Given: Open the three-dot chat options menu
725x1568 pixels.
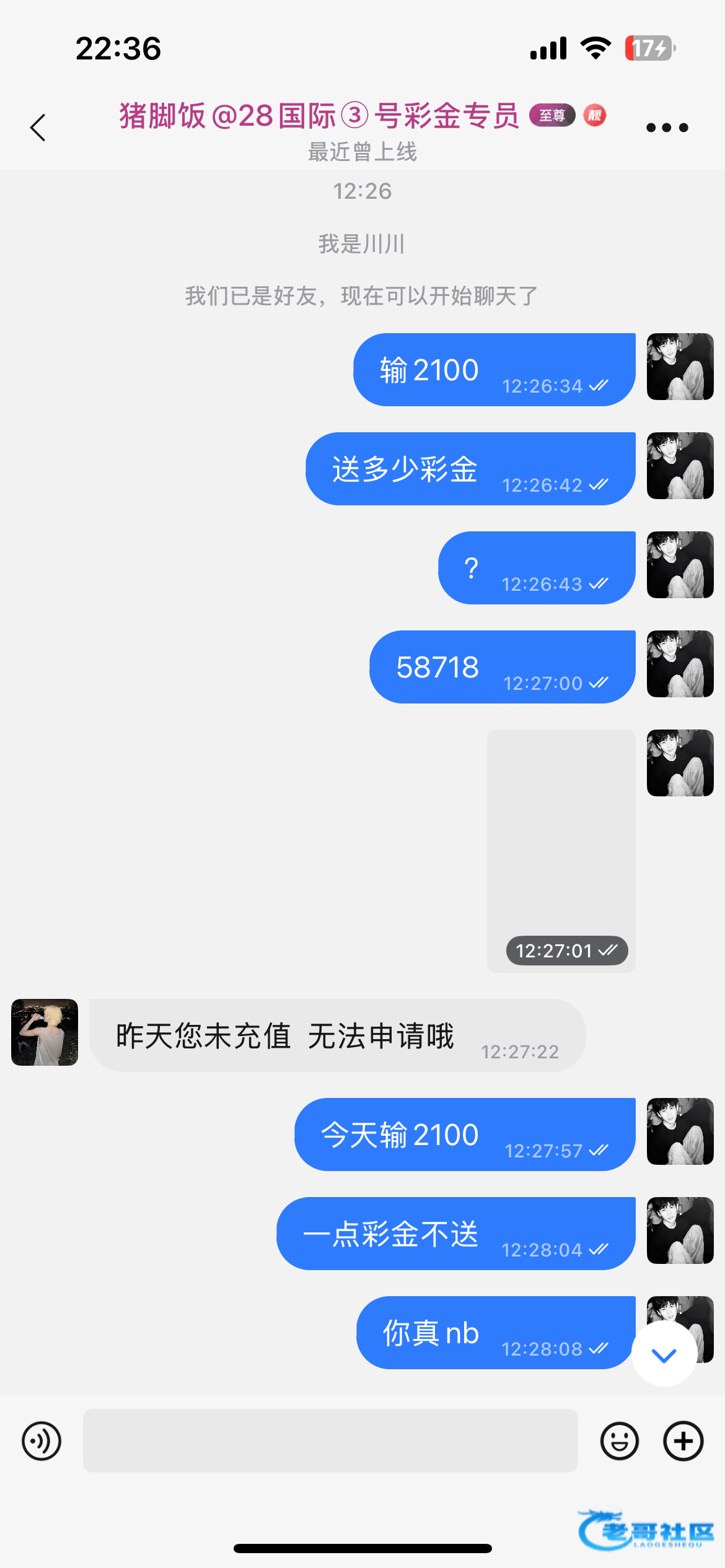Looking at the screenshot, I should point(667,128).
